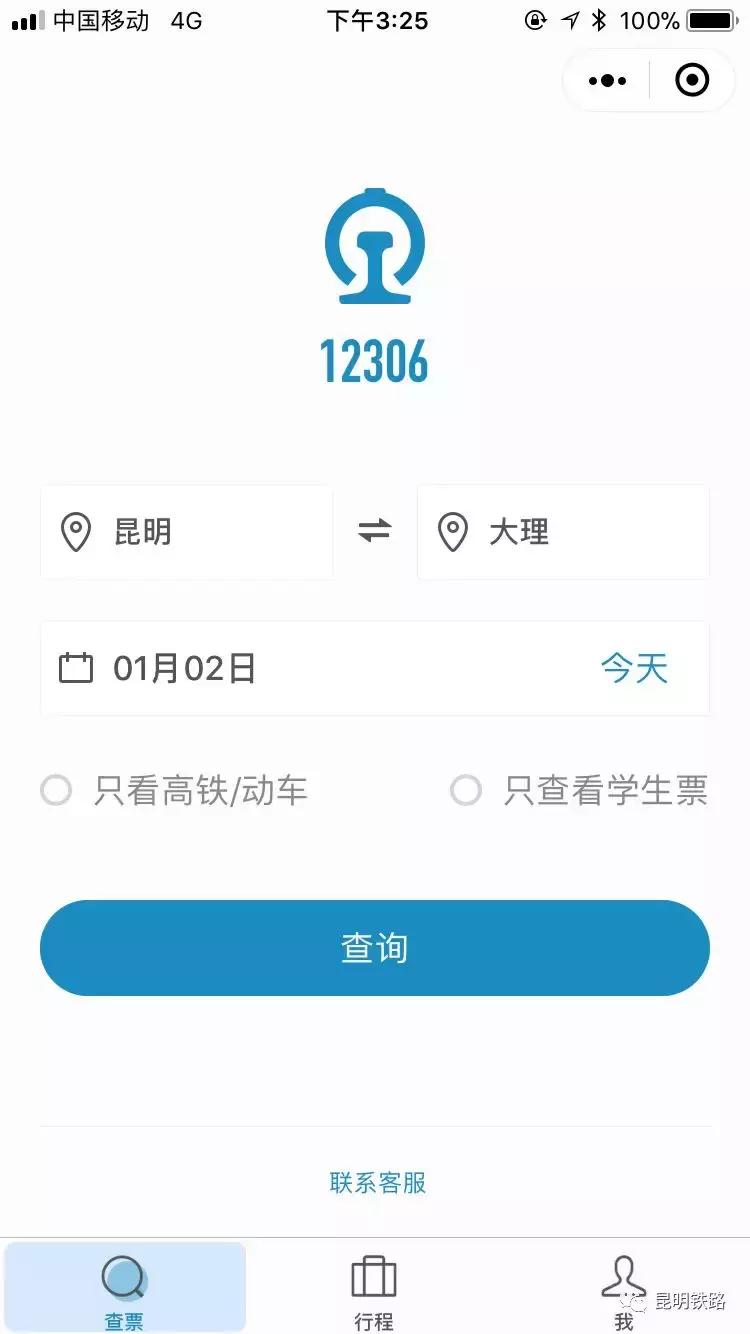Open the arrival station selector showing 大理
Image resolution: width=750 pixels, height=1334 pixels.
point(563,532)
